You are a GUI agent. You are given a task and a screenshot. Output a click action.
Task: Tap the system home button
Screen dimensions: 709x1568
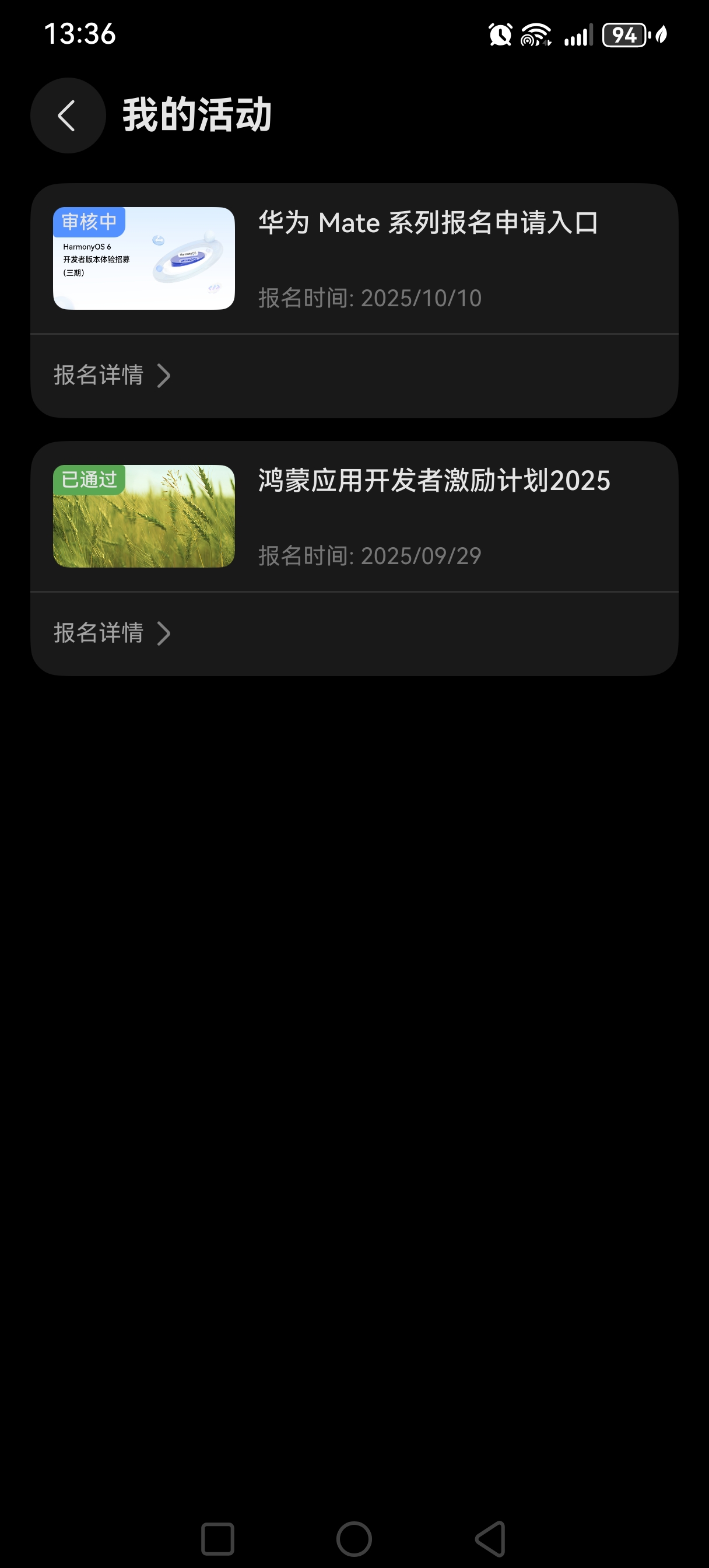[354, 1539]
